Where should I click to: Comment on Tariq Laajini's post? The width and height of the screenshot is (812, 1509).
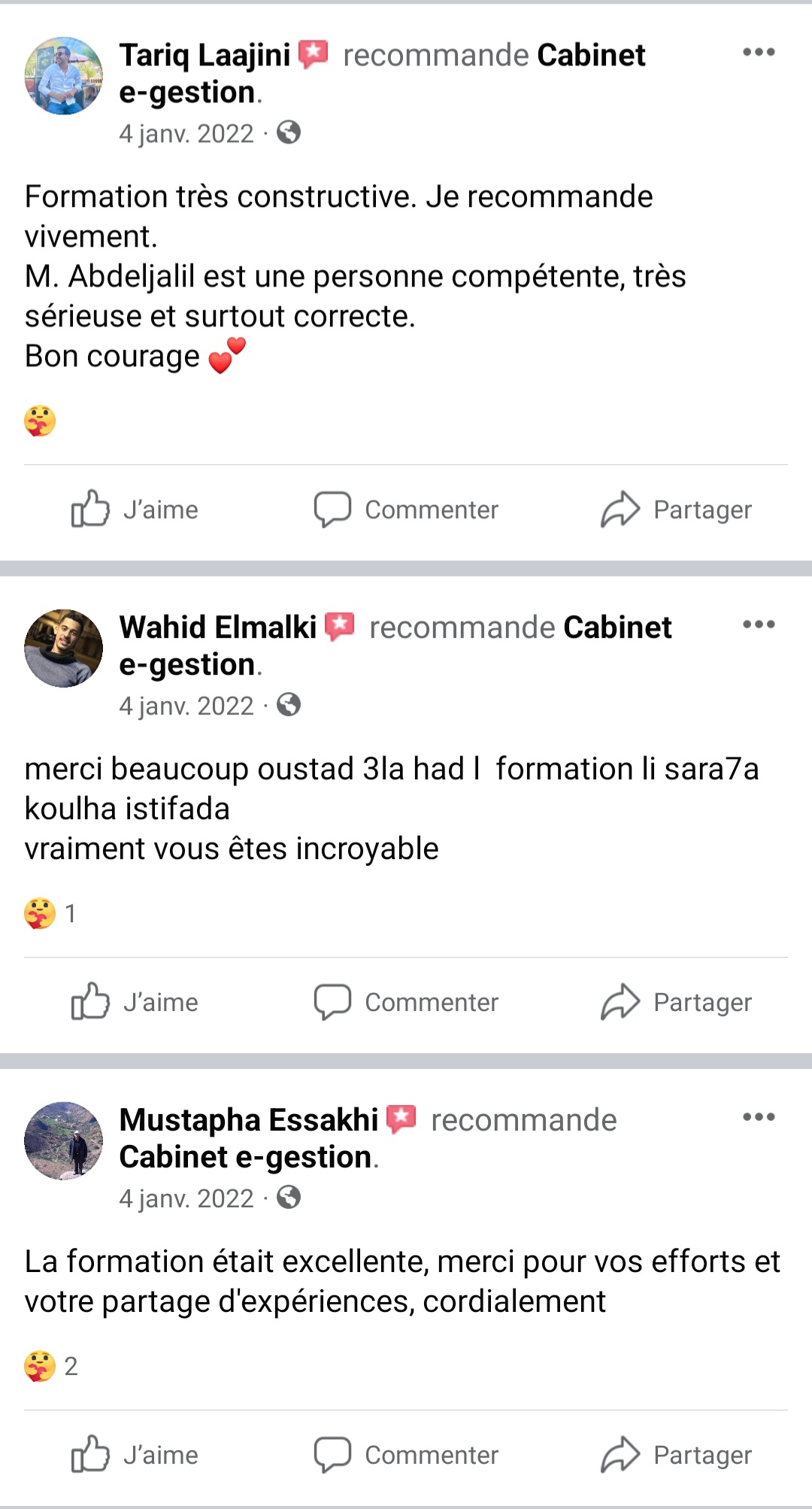(406, 509)
